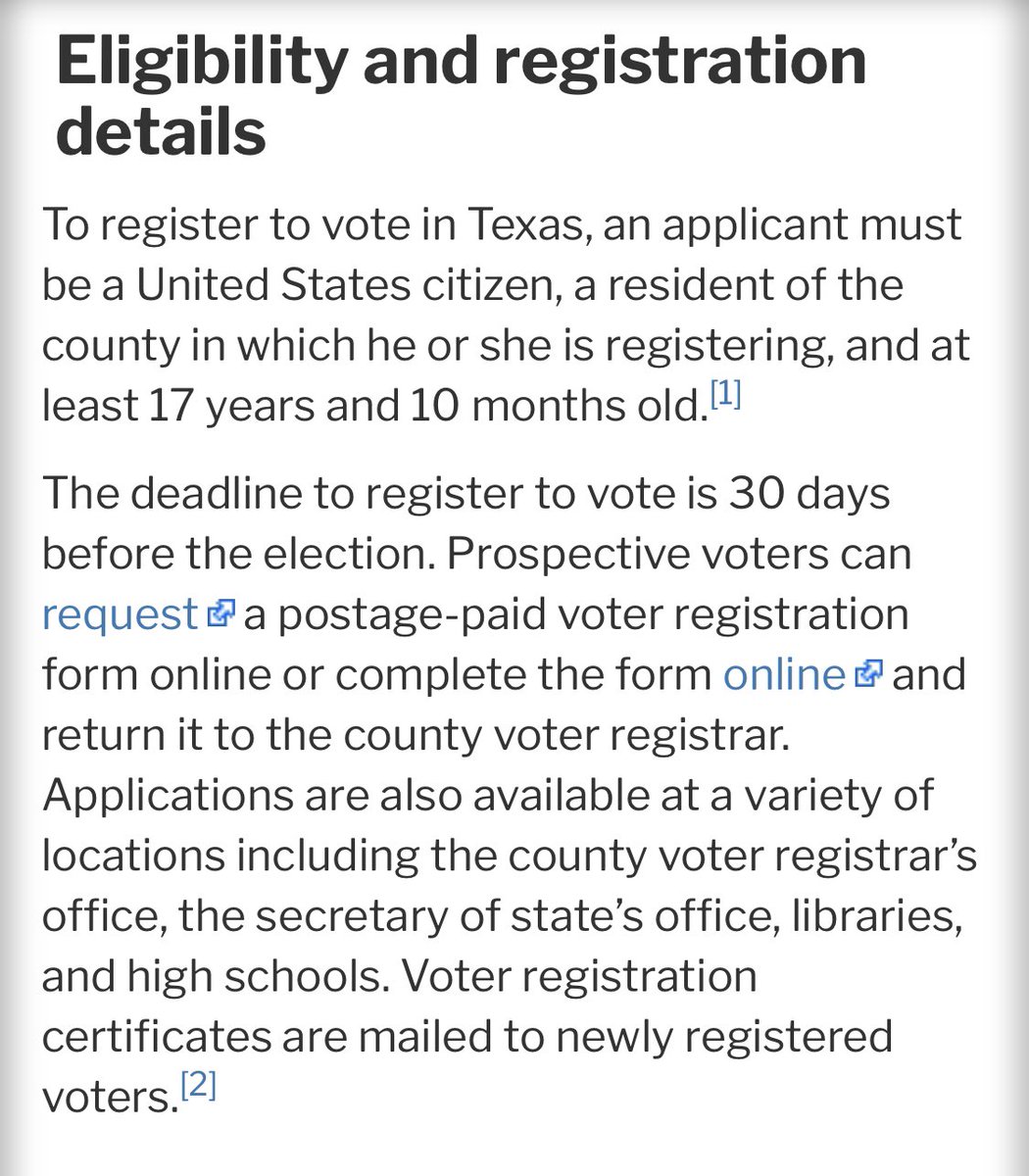Image resolution: width=1029 pixels, height=1176 pixels.
Task: Jump to footnote reference [2]
Action: click(198, 1088)
